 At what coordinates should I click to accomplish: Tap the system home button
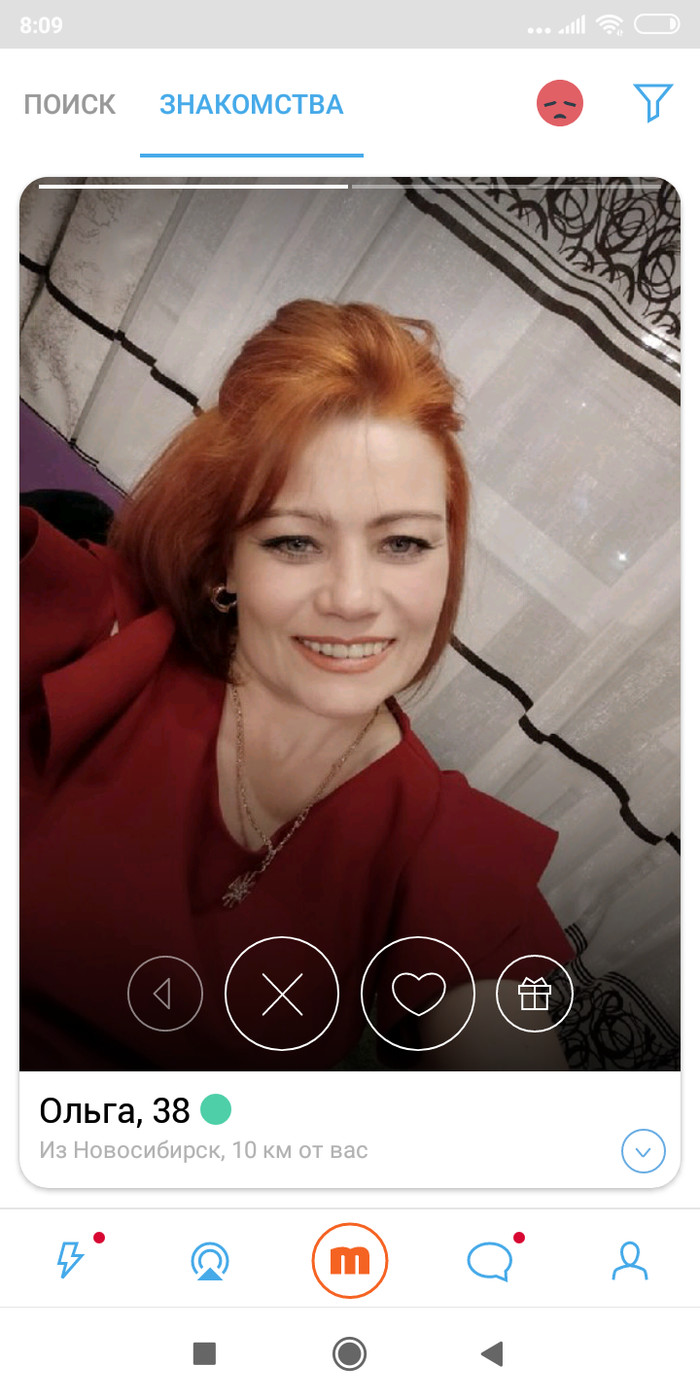(350, 1354)
